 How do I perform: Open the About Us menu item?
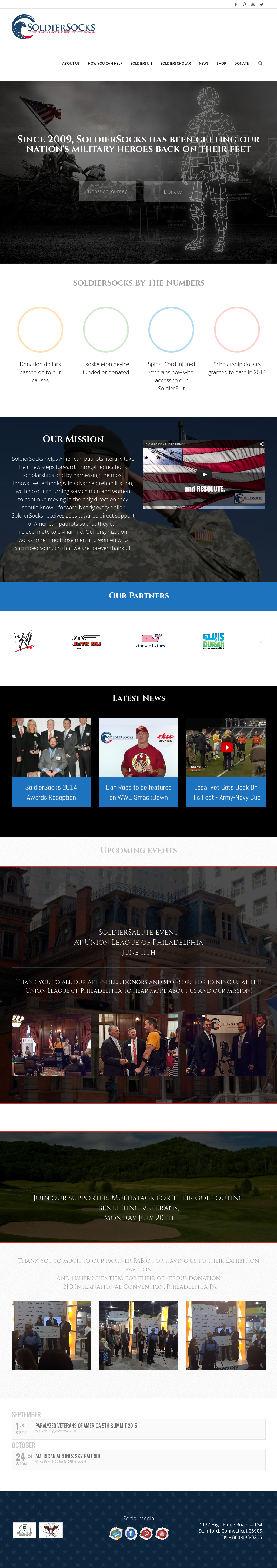[71, 63]
